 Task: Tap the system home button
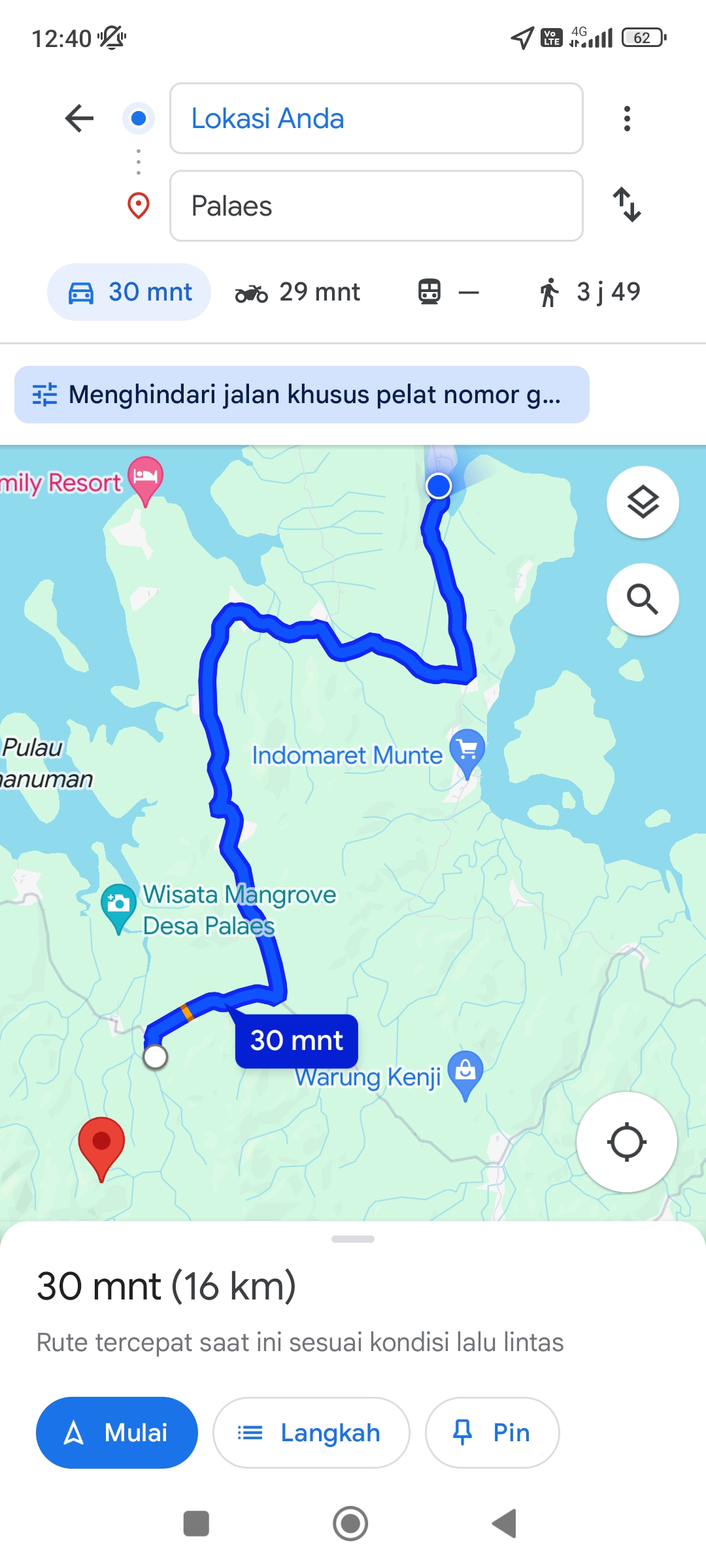pyautogui.click(x=350, y=1524)
